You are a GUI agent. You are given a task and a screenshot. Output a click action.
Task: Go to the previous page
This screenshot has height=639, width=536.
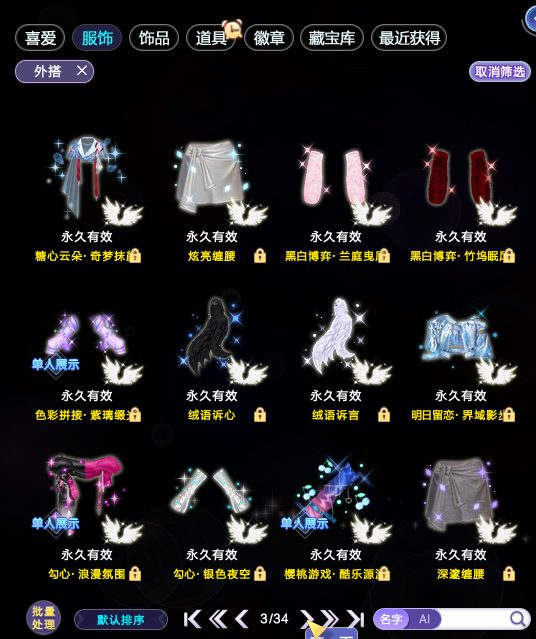[x=242, y=619]
